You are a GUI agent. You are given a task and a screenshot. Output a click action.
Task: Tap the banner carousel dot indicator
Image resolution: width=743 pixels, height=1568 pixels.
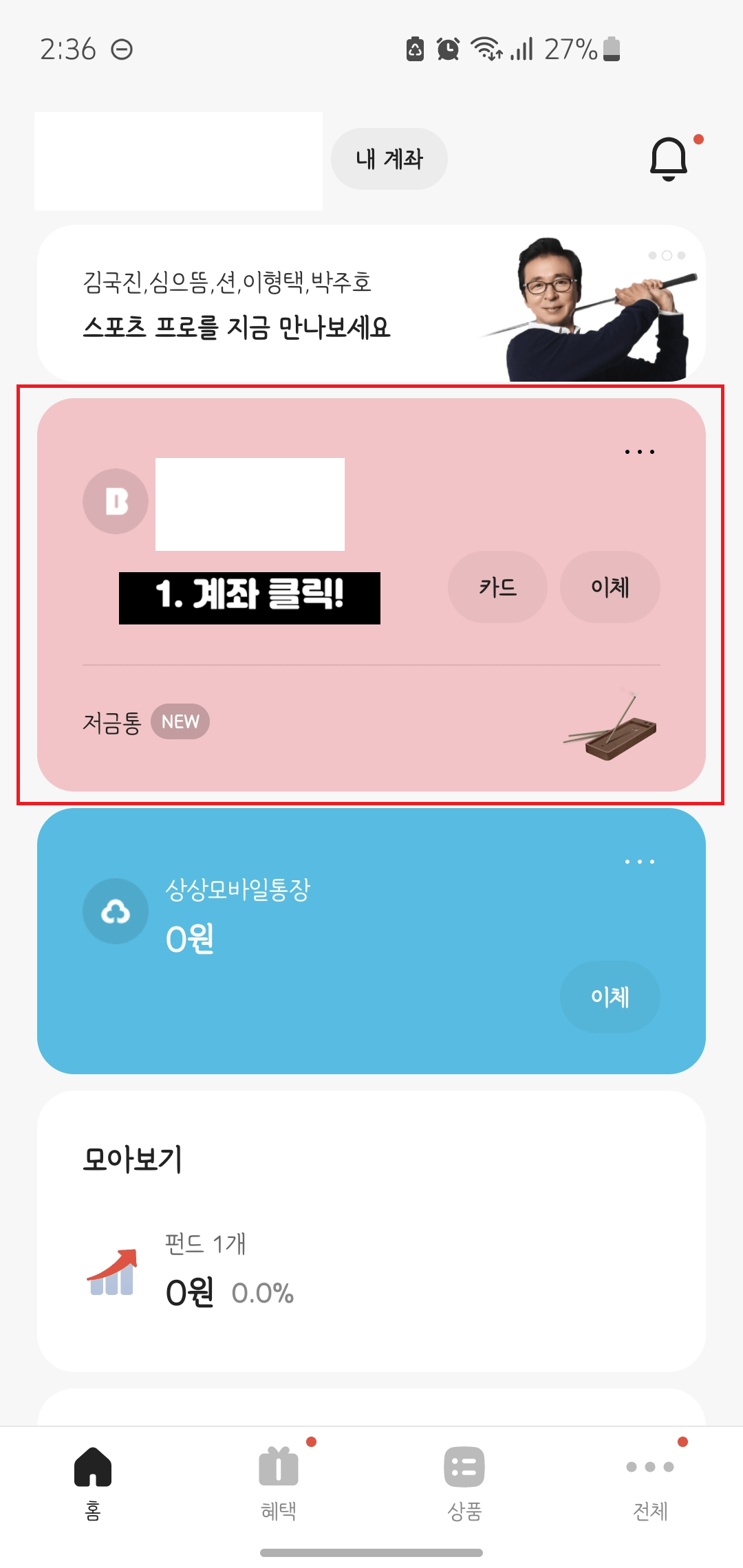pos(665,254)
